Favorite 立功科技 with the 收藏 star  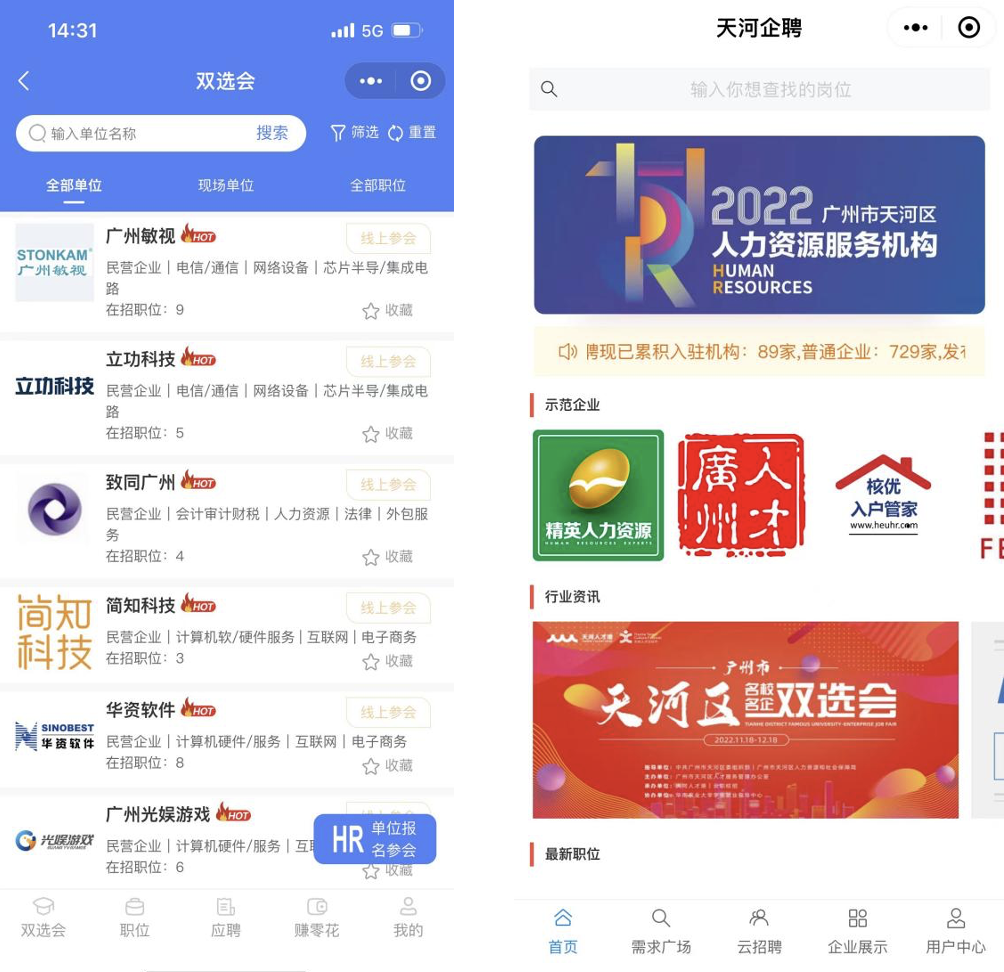[x=387, y=434]
